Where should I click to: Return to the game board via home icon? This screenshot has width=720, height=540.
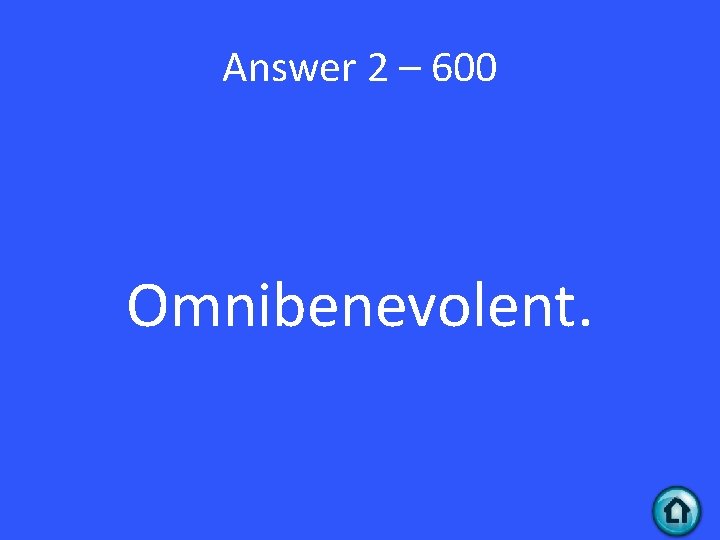coord(677,511)
